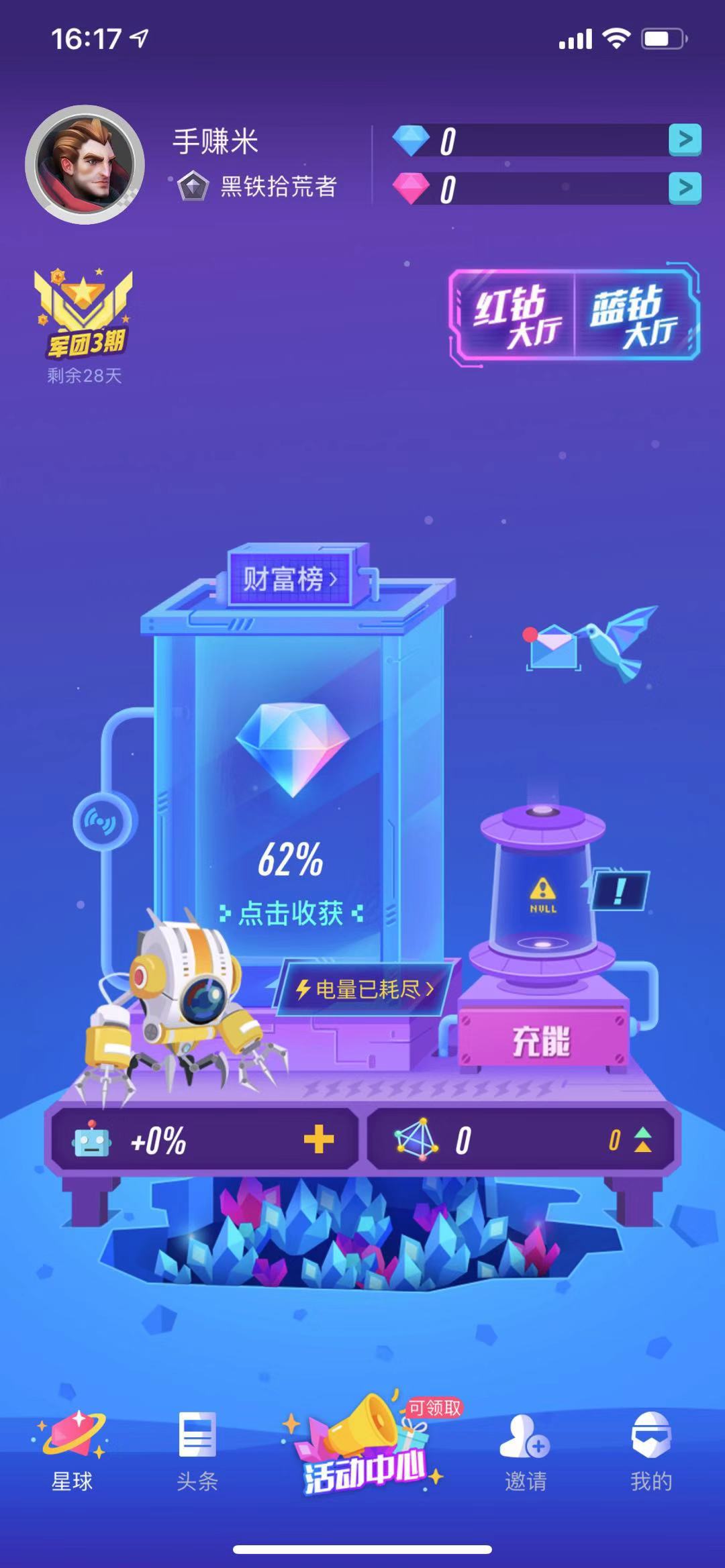Tap the 62% collection progress display
Screen dimensions: 725x1568
pos(292,859)
